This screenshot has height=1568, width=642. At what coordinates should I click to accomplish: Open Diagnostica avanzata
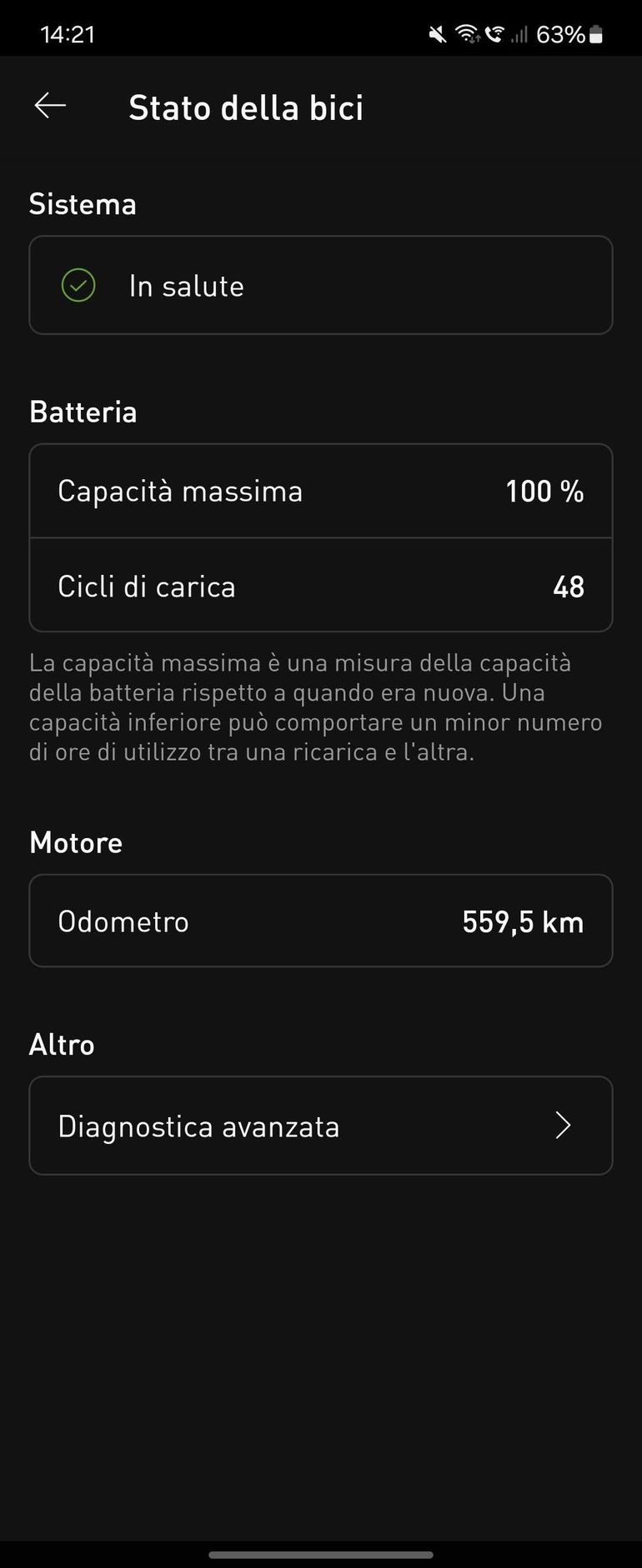point(321,1126)
